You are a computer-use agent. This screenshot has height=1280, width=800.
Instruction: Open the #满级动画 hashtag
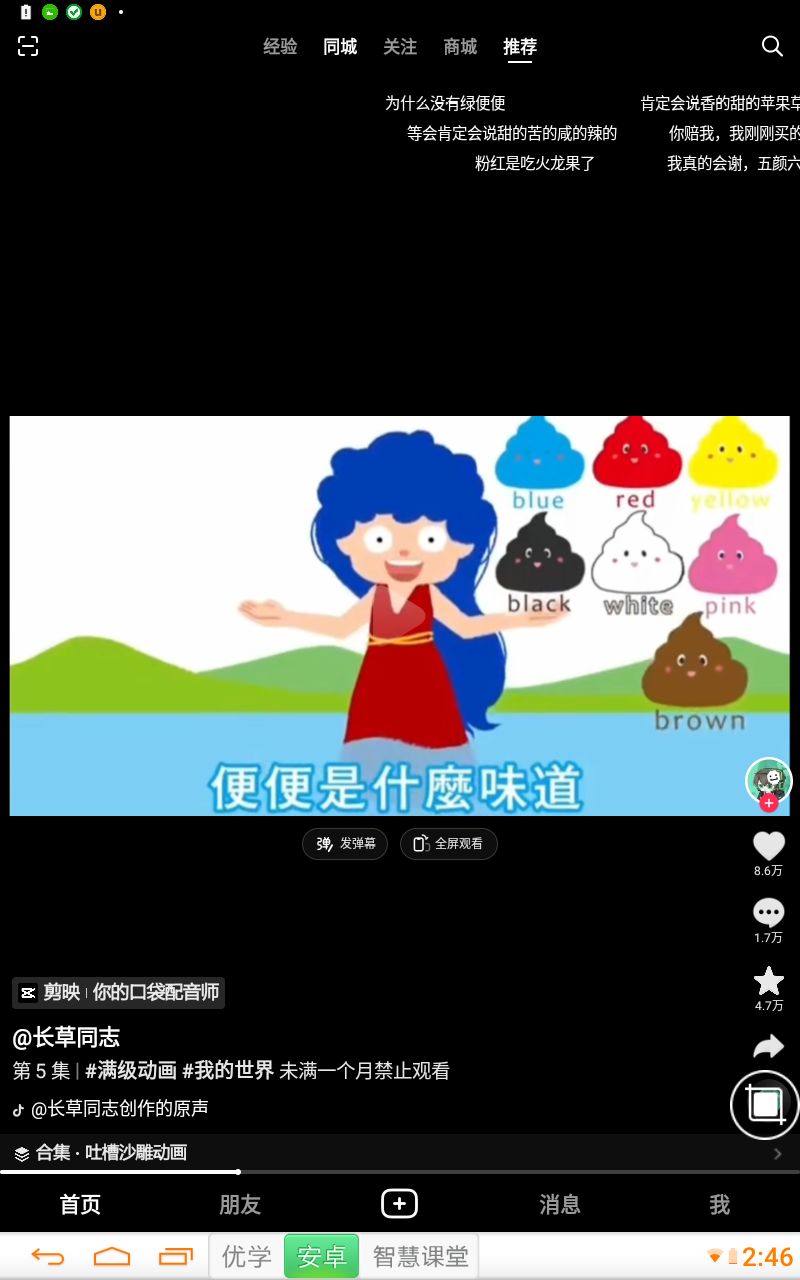click(131, 1071)
